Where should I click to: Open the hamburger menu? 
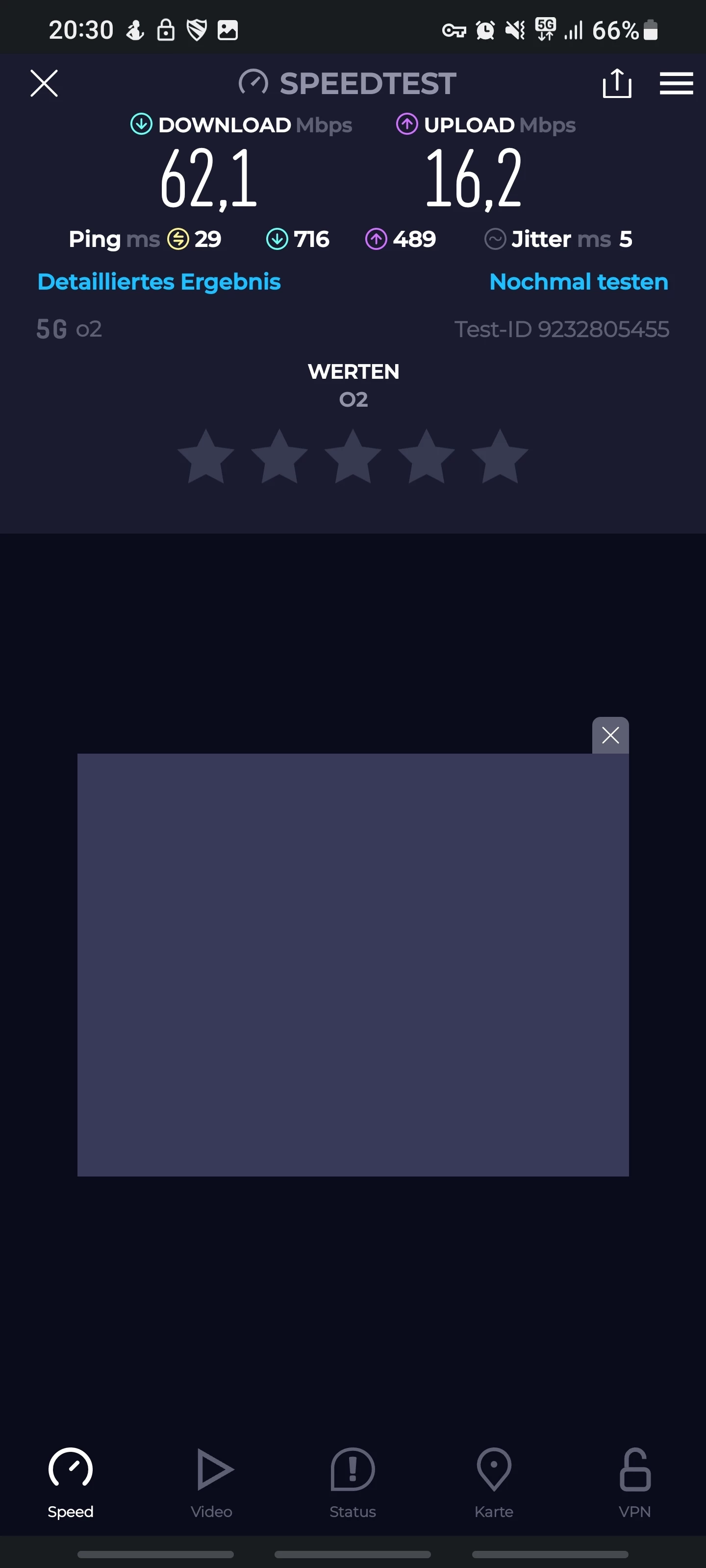676,83
